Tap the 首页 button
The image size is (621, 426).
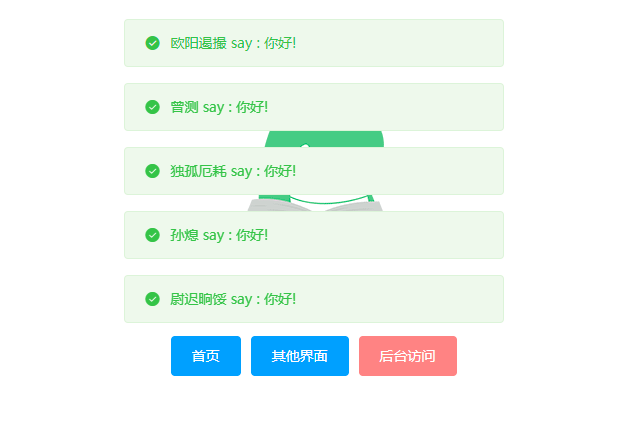[x=205, y=356]
